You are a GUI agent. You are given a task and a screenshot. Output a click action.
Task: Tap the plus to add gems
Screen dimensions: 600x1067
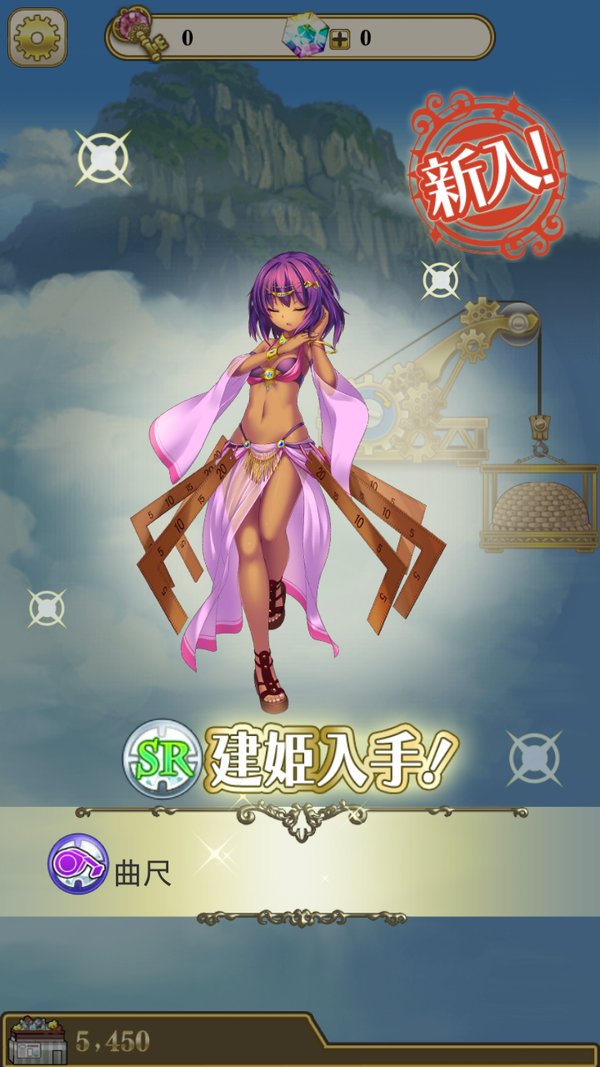pos(339,39)
